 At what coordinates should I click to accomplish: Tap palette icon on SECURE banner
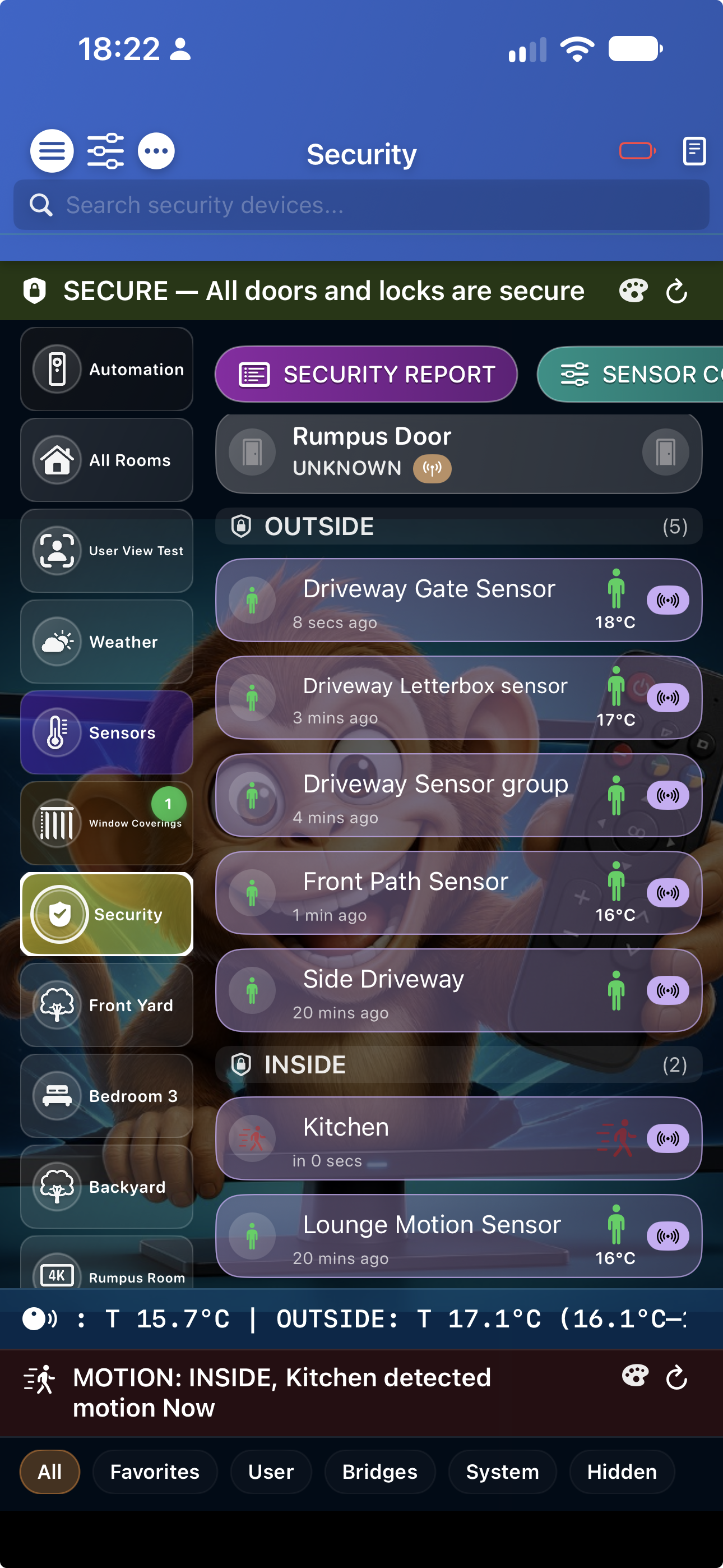(633, 291)
